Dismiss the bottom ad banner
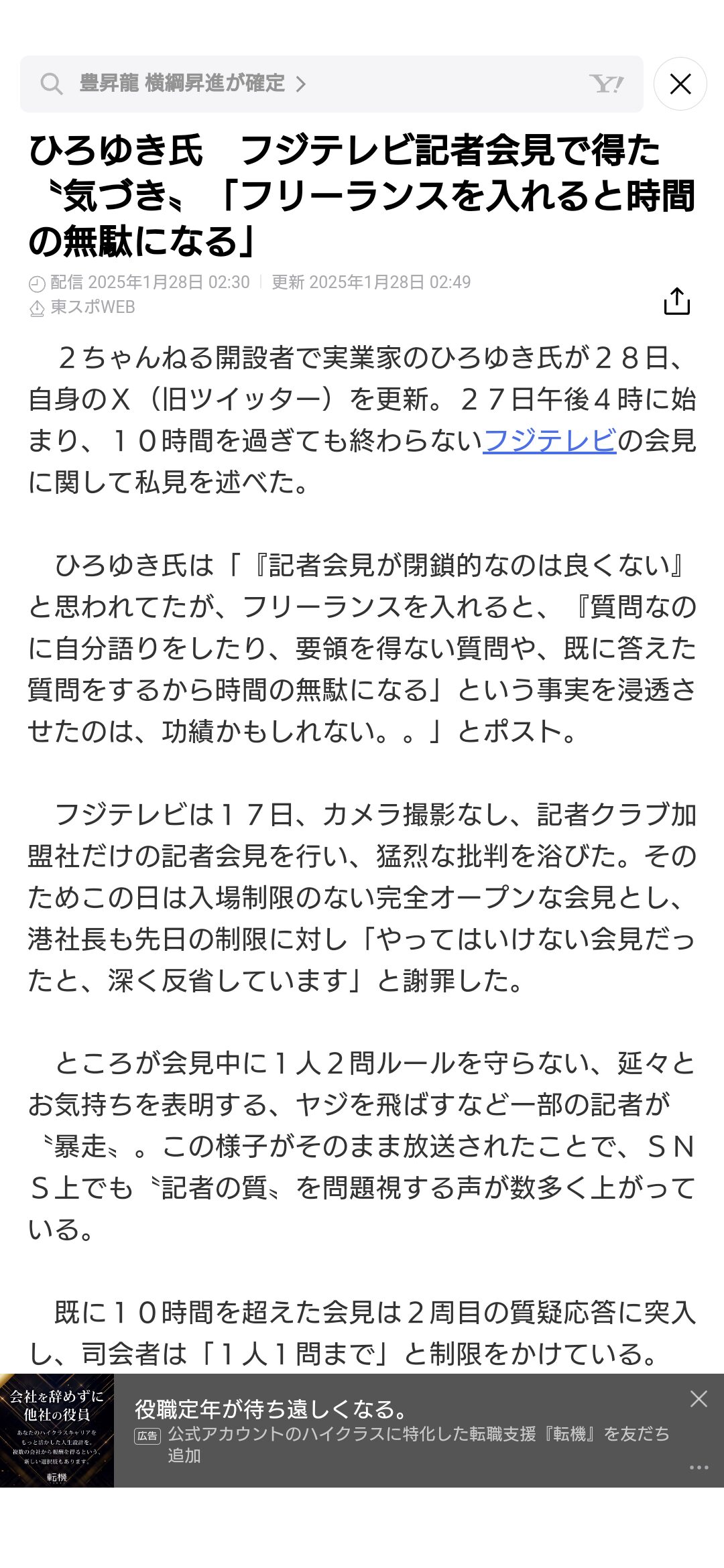The width and height of the screenshot is (724, 1568). tap(699, 1398)
